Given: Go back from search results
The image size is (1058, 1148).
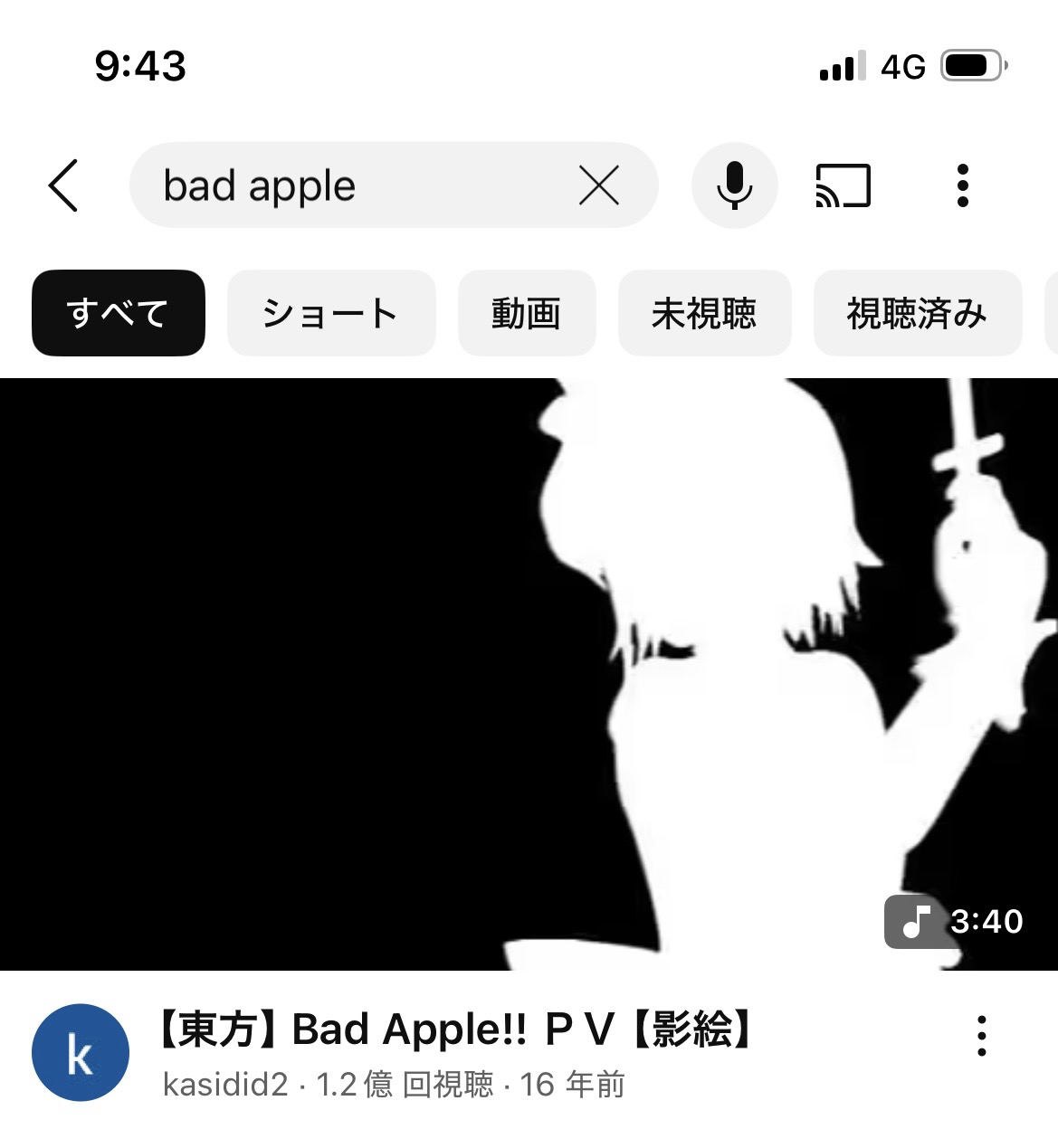Looking at the screenshot, I should (x=63, y=185).
